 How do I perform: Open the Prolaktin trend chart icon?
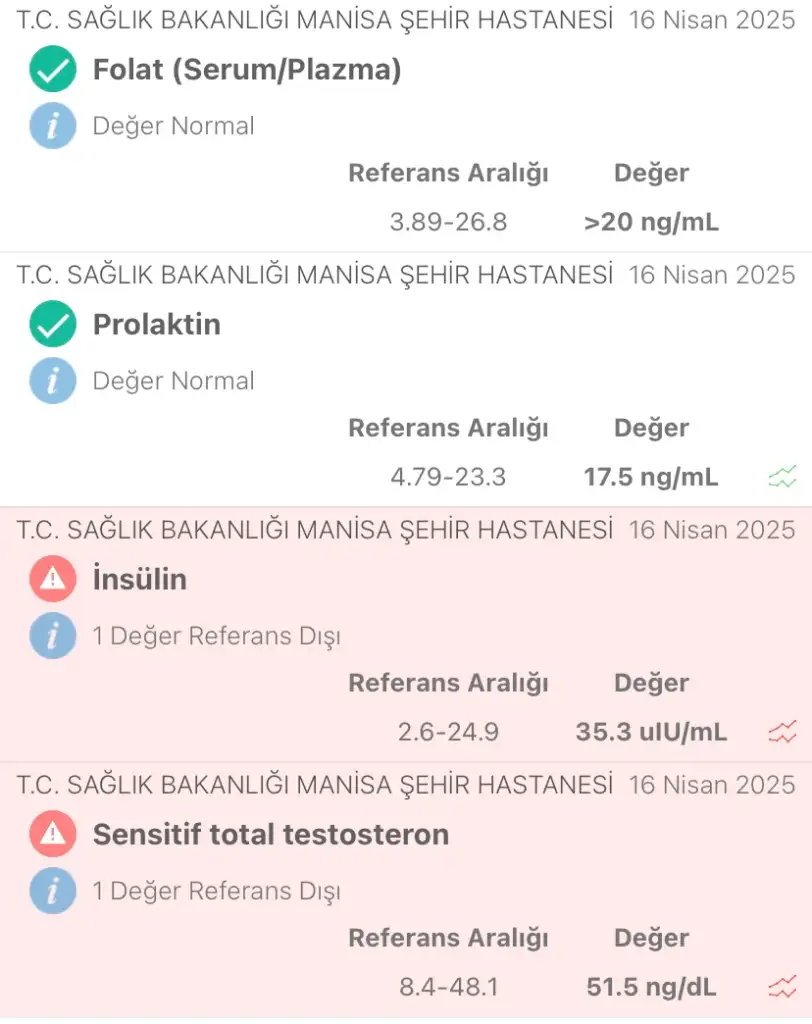click(x=782, y=478)
